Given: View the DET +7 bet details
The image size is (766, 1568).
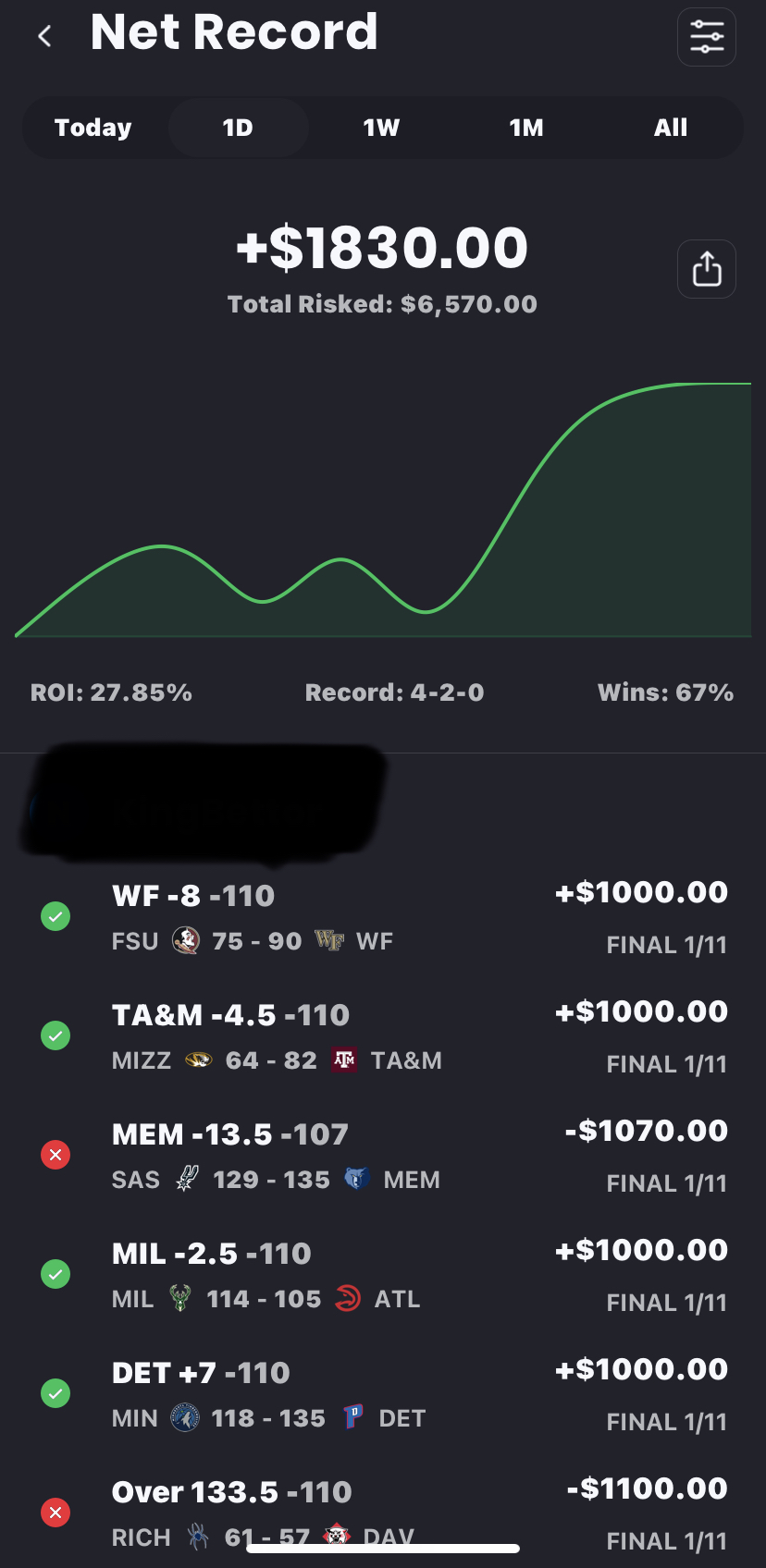Looking at the screenshot, I should 383,1394.
